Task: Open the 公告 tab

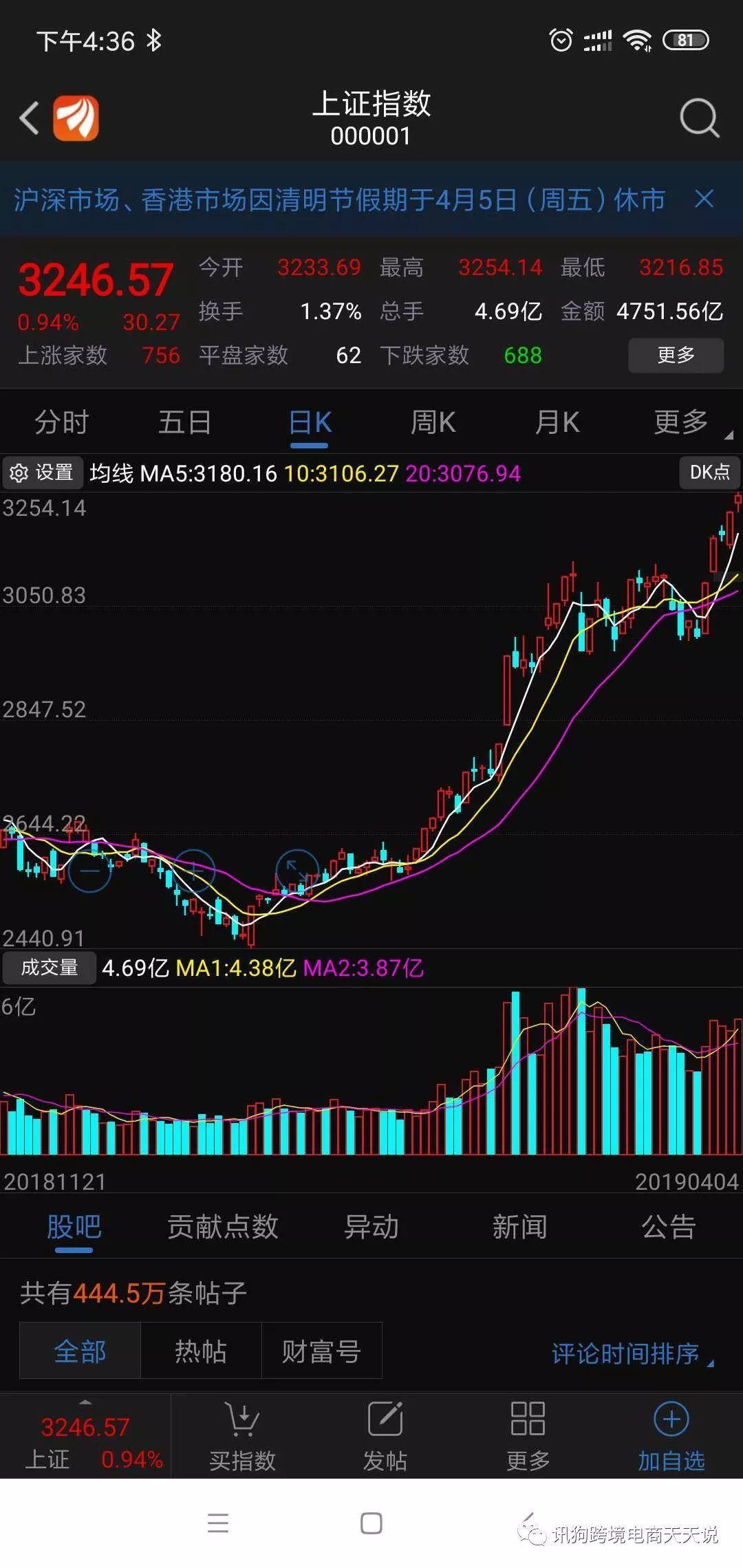Action: point(668,1227)
